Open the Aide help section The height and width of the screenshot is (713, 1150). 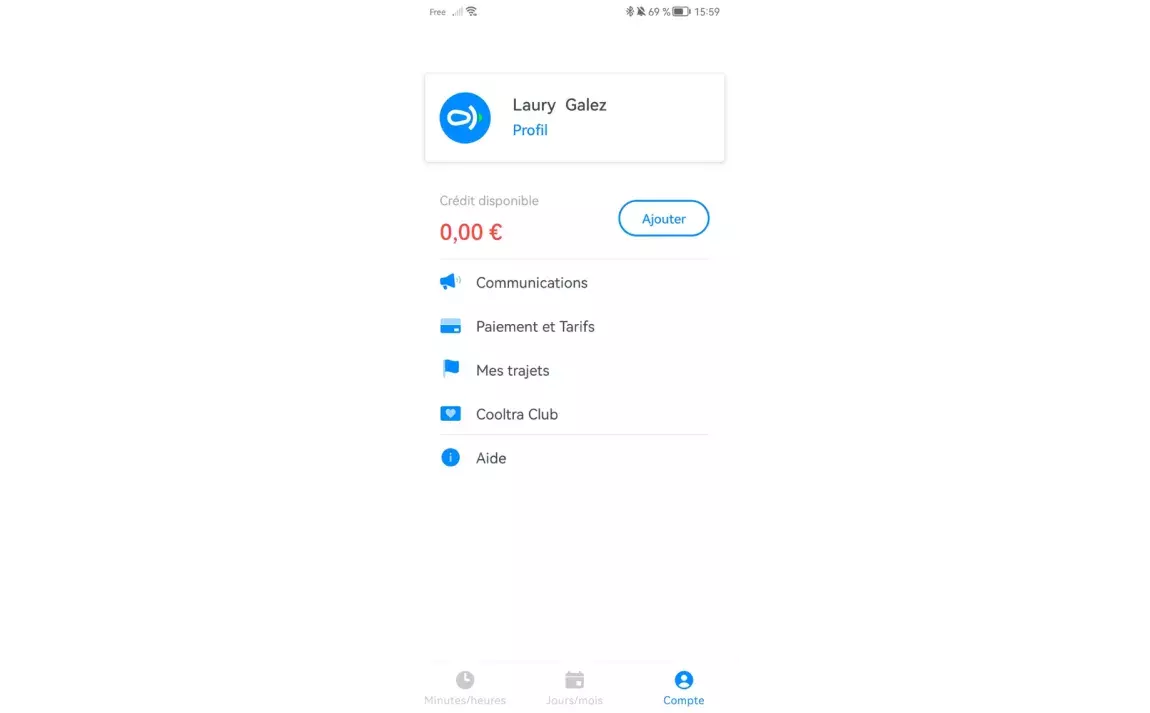490,458
